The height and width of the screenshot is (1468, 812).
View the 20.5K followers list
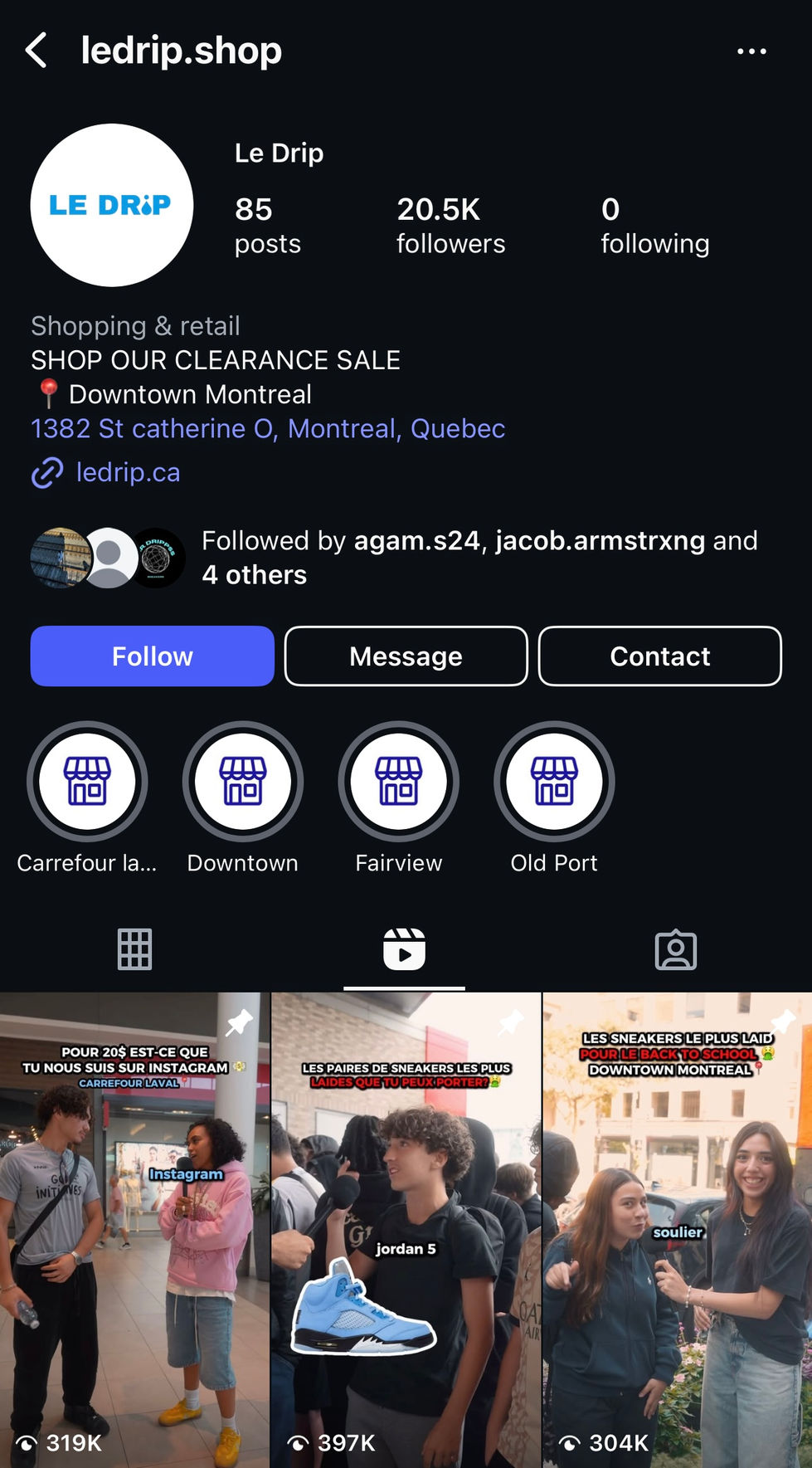450,225
